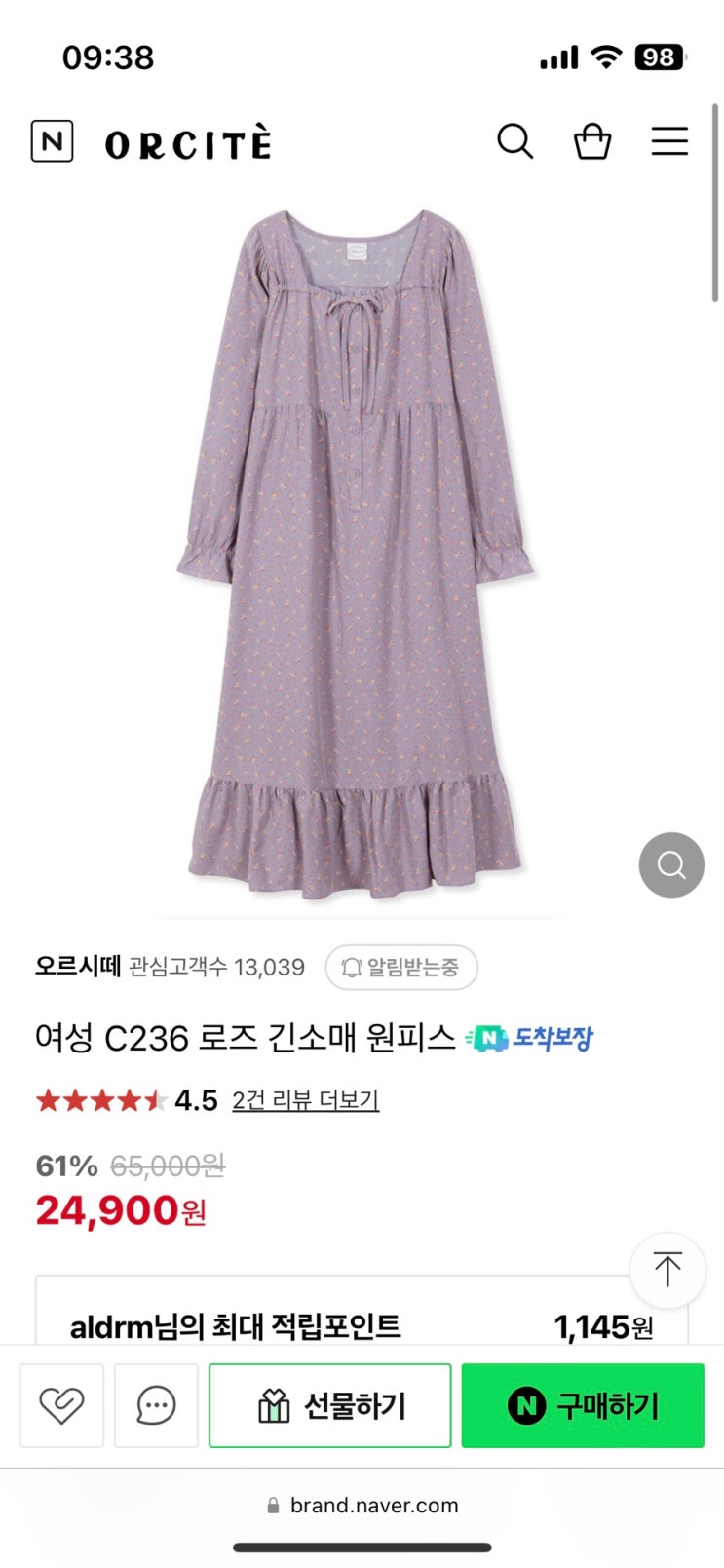The width and height of the screenshot is (724, 1568).
Task: Go to ORCITÈ brand store home
Action: [188, 144]
